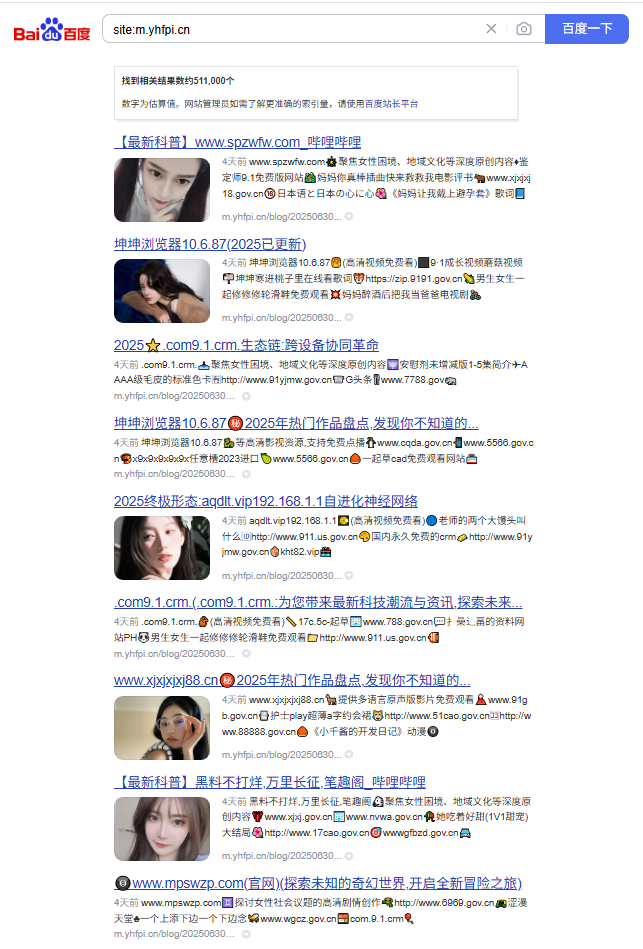
Task: Tap the 百度一下 search button
Action: pyautogui.click(x=586, y=29)
